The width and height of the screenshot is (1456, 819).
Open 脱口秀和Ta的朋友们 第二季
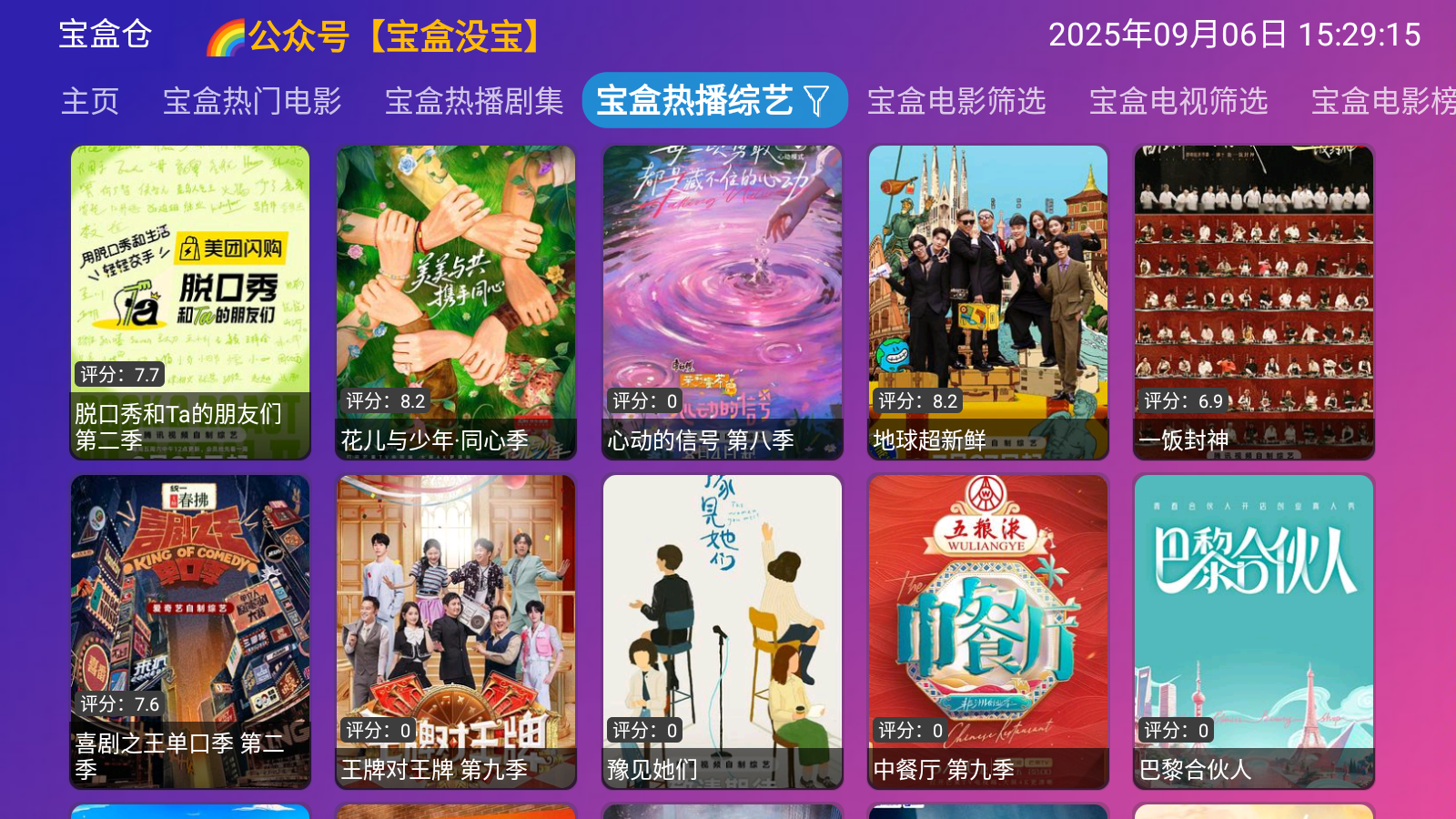point(190,302)
